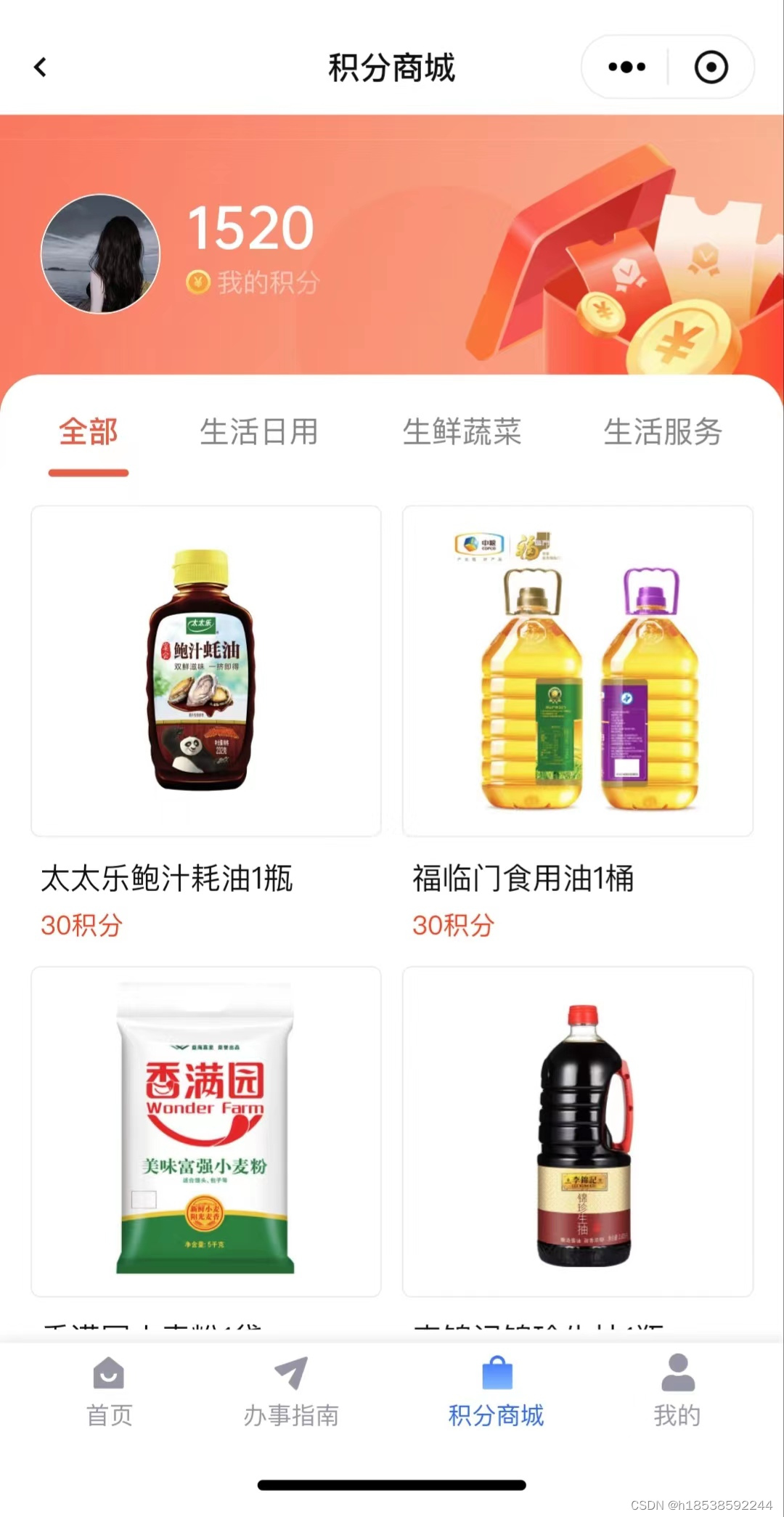784x1517 pixels.
Task: Go to the 首页 tab
Action: 109,1392
